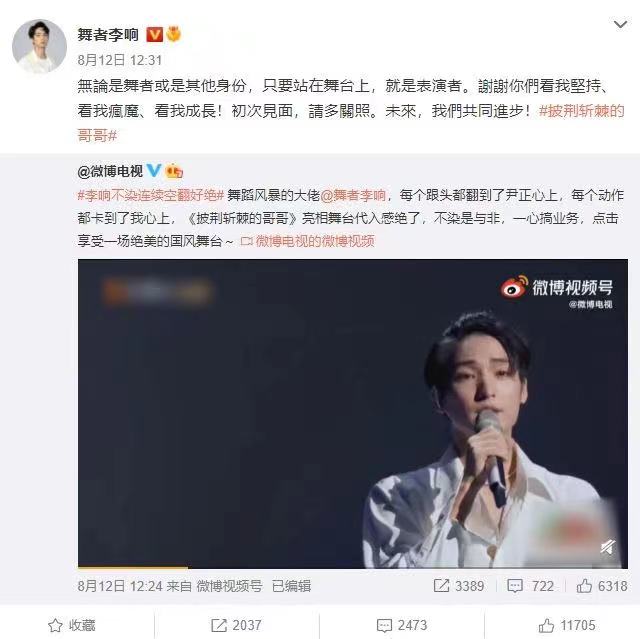Repost this post with 2037 shares
The height and width of the screenshot is (639, 640).
234,625
